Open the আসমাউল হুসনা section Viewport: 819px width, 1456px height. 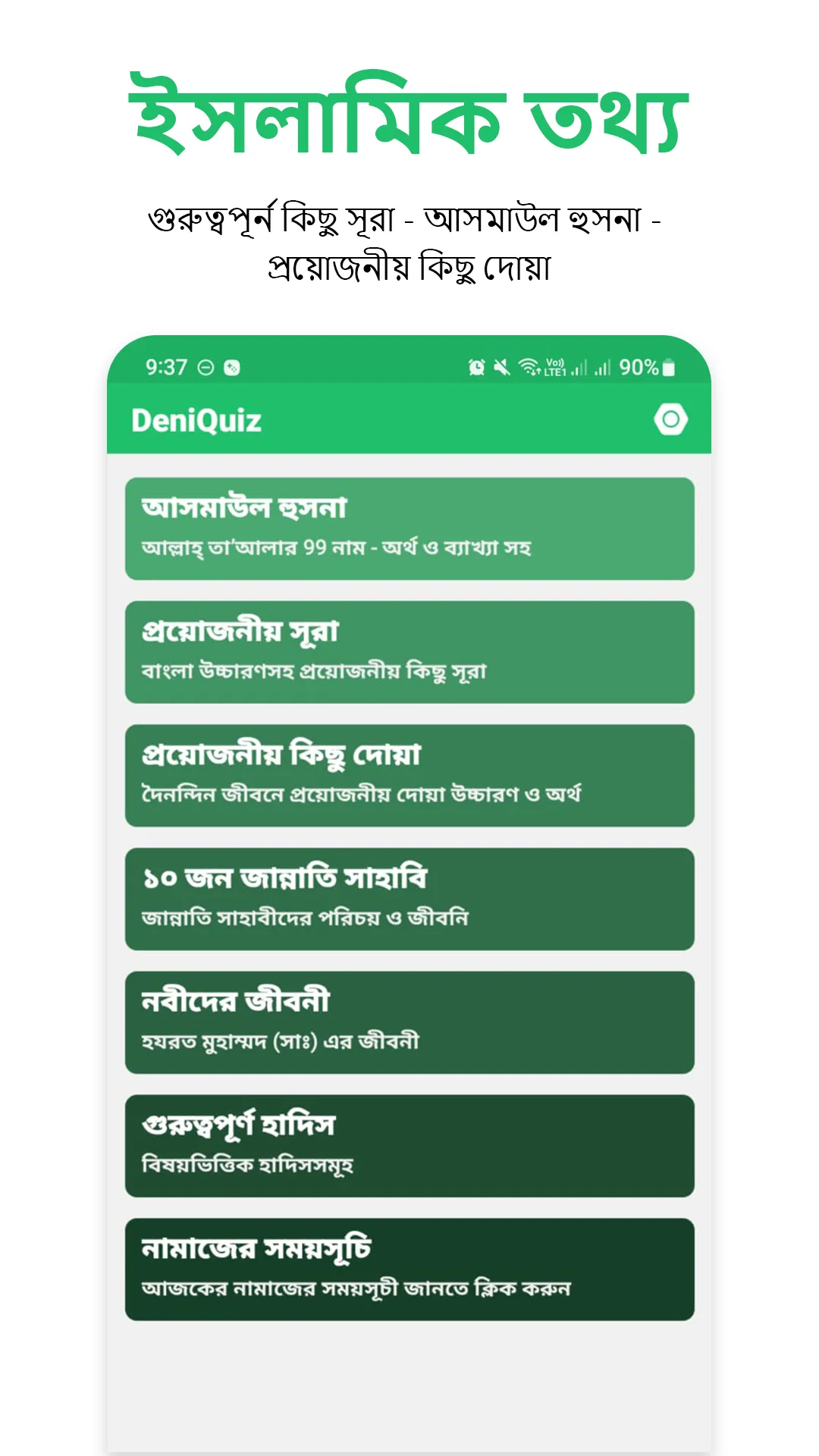pyautogui.click(x=409, y=525)
